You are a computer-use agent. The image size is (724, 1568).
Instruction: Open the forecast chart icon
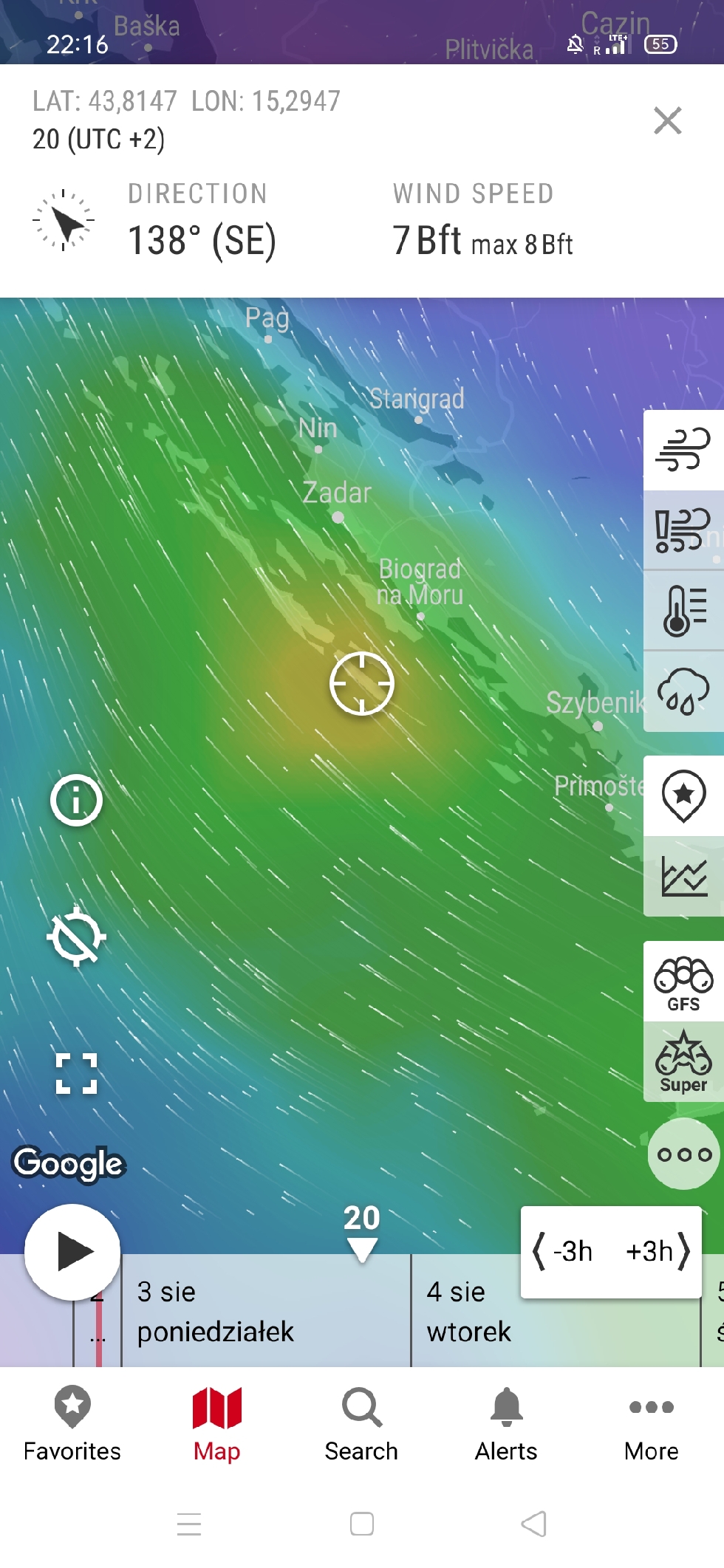click(x=683, y=877)
